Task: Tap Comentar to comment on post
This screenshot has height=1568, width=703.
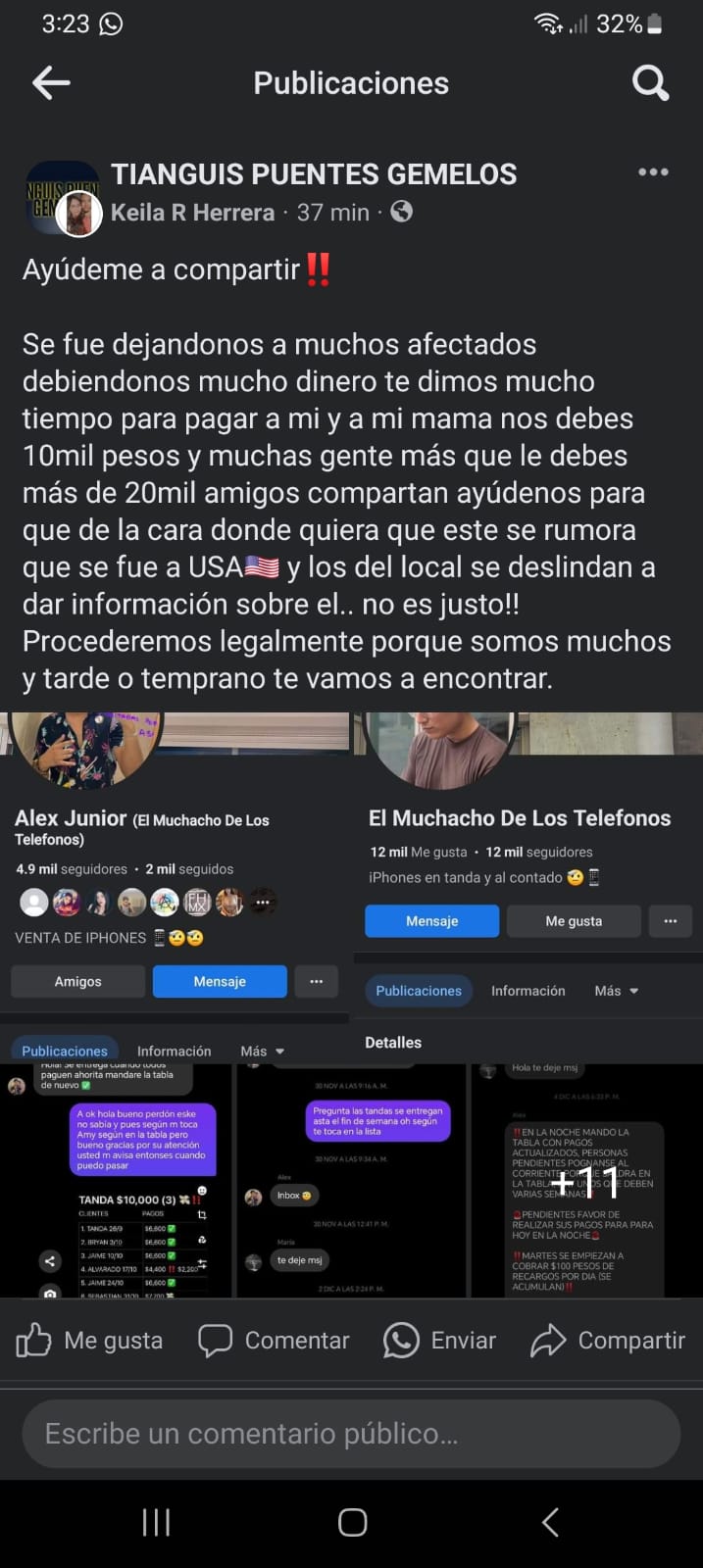Action: point(275,1341)
